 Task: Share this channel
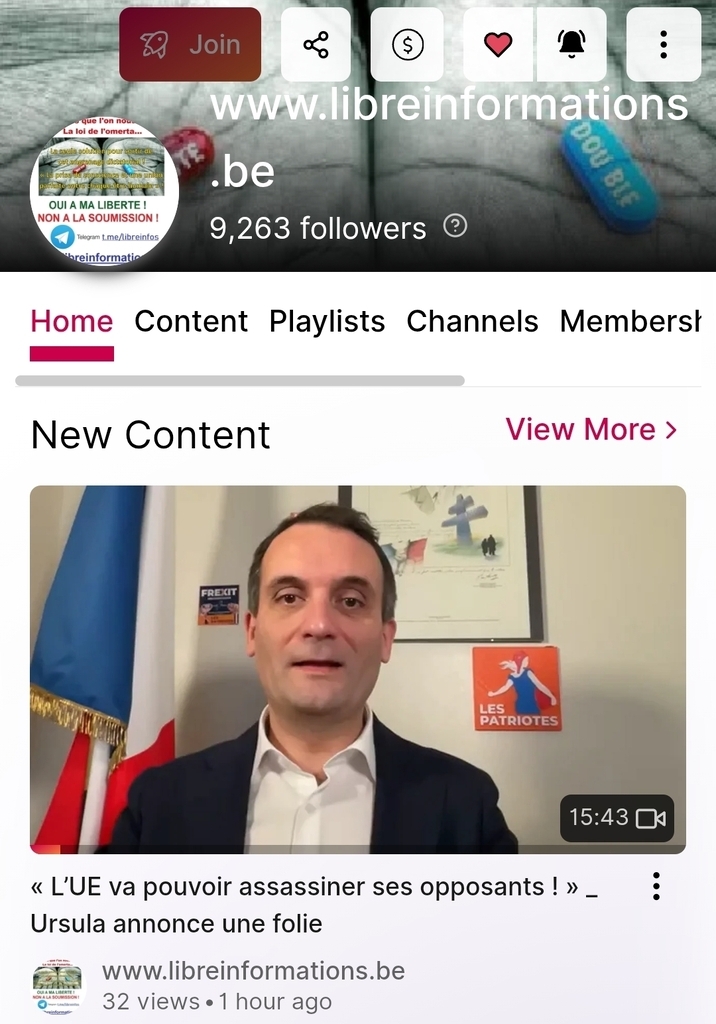[x=316, y=45]
